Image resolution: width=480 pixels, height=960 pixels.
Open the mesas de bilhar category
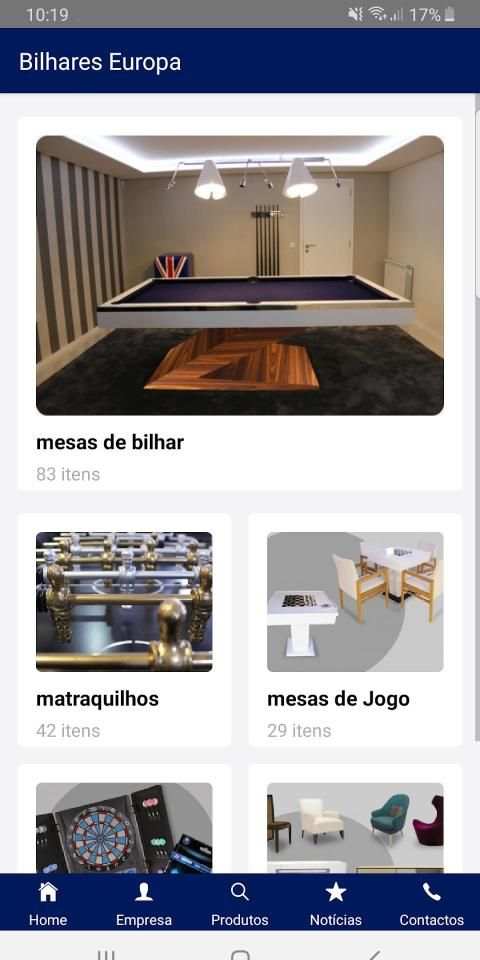click(x=240, y=304)
